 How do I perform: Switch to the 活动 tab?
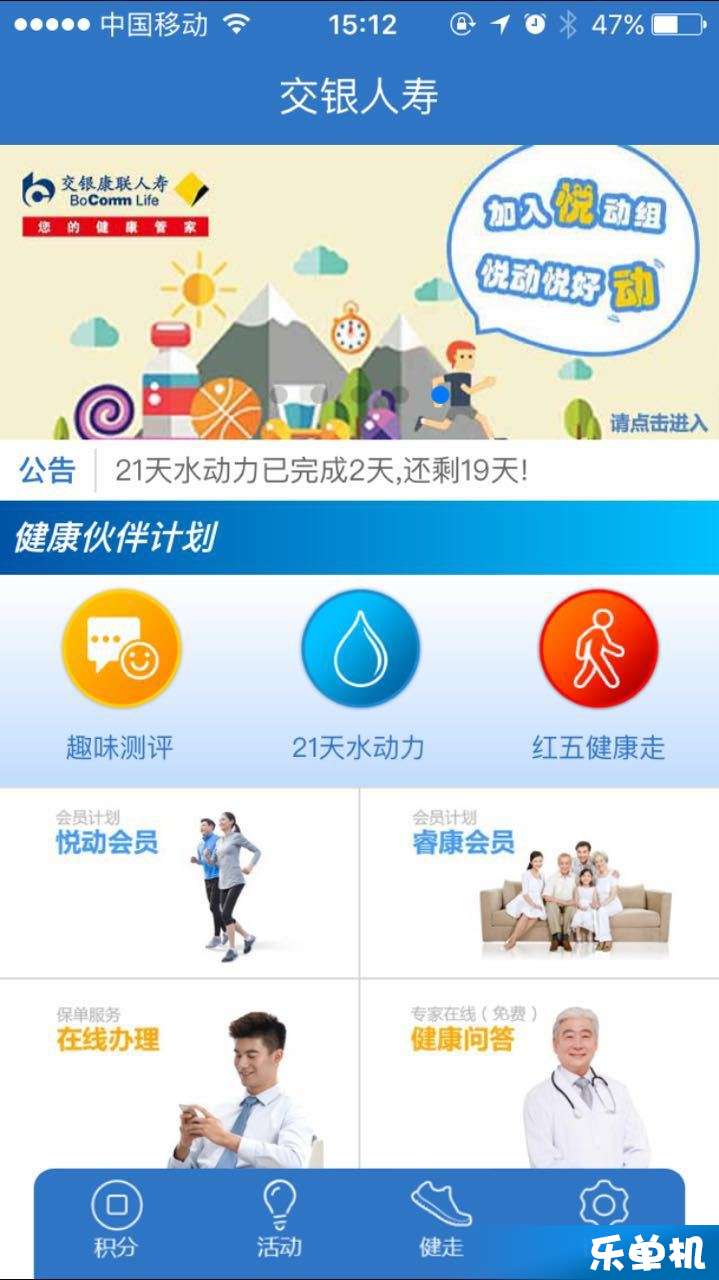click(x=278, y=1220)
